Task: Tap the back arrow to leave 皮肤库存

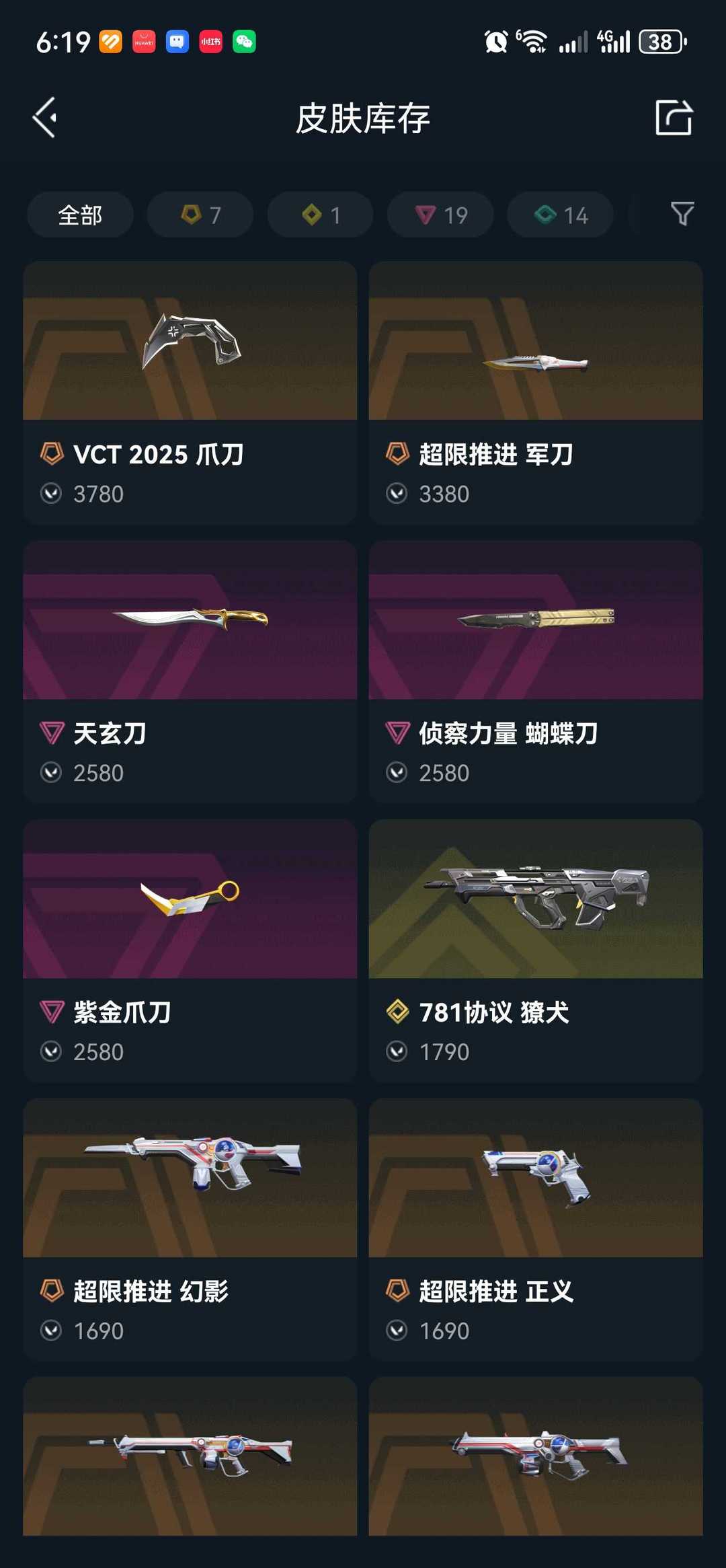Action: tap(45, 118)
